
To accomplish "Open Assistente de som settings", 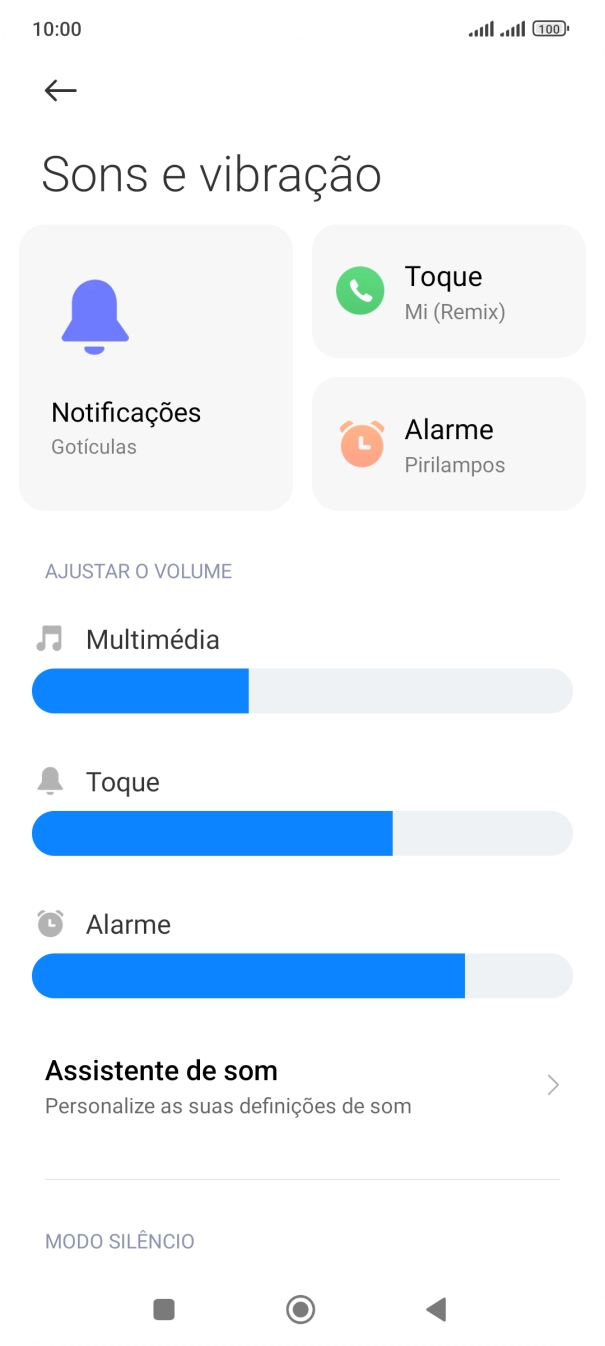I will pos(302,1086).
